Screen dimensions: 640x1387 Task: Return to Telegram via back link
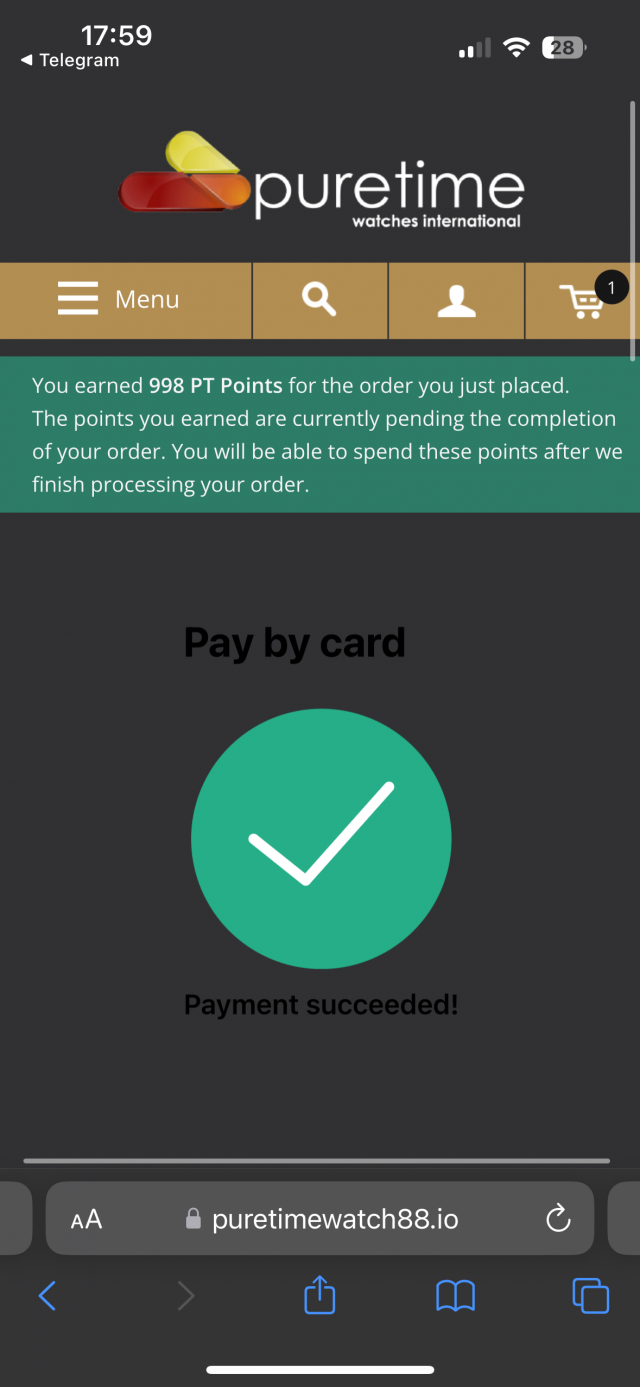tap(70, 61)
